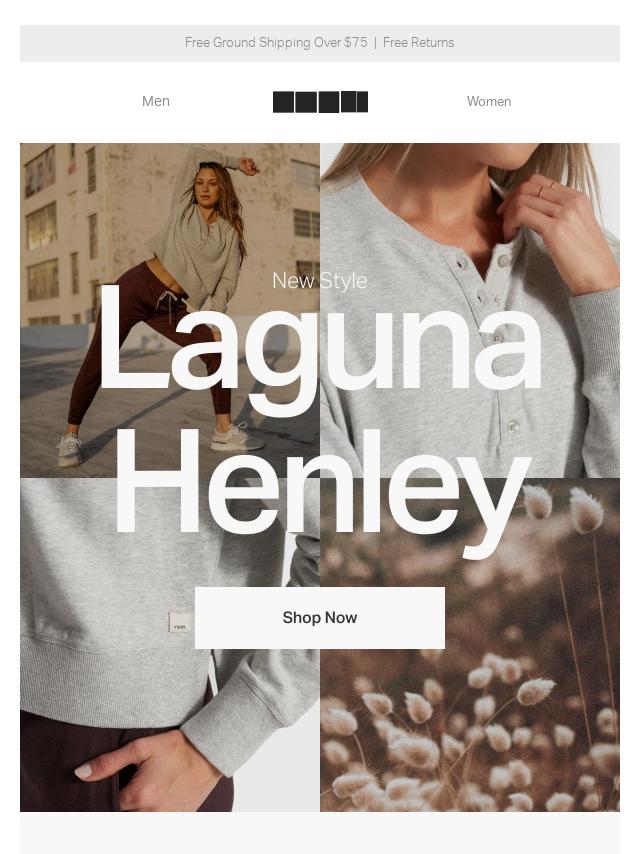
Task: Open the Free Returns shipping banner
Action: pyautogui.click(x=418, y=43)
